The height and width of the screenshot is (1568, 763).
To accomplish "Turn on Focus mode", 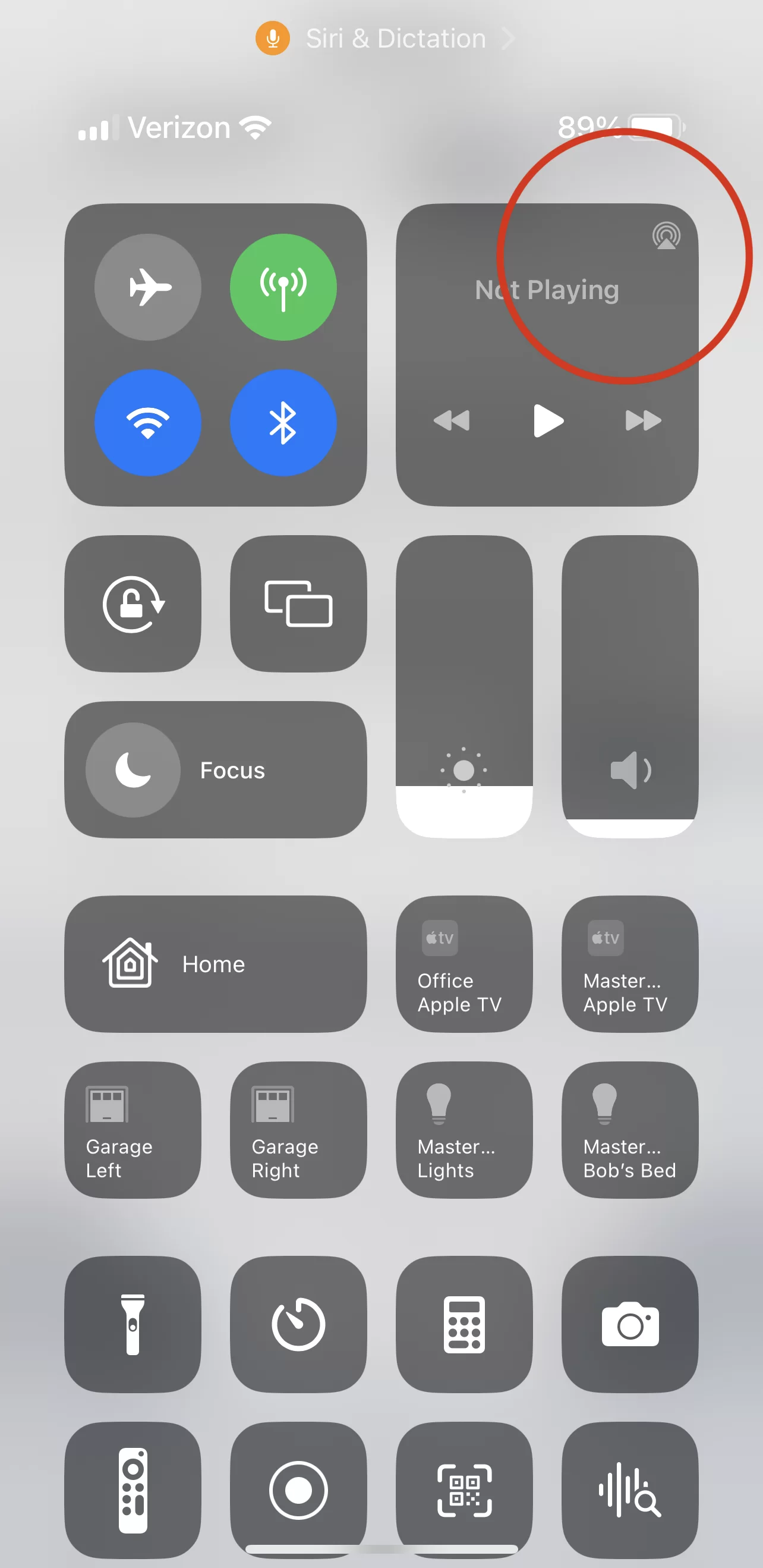I will [215, 770].
